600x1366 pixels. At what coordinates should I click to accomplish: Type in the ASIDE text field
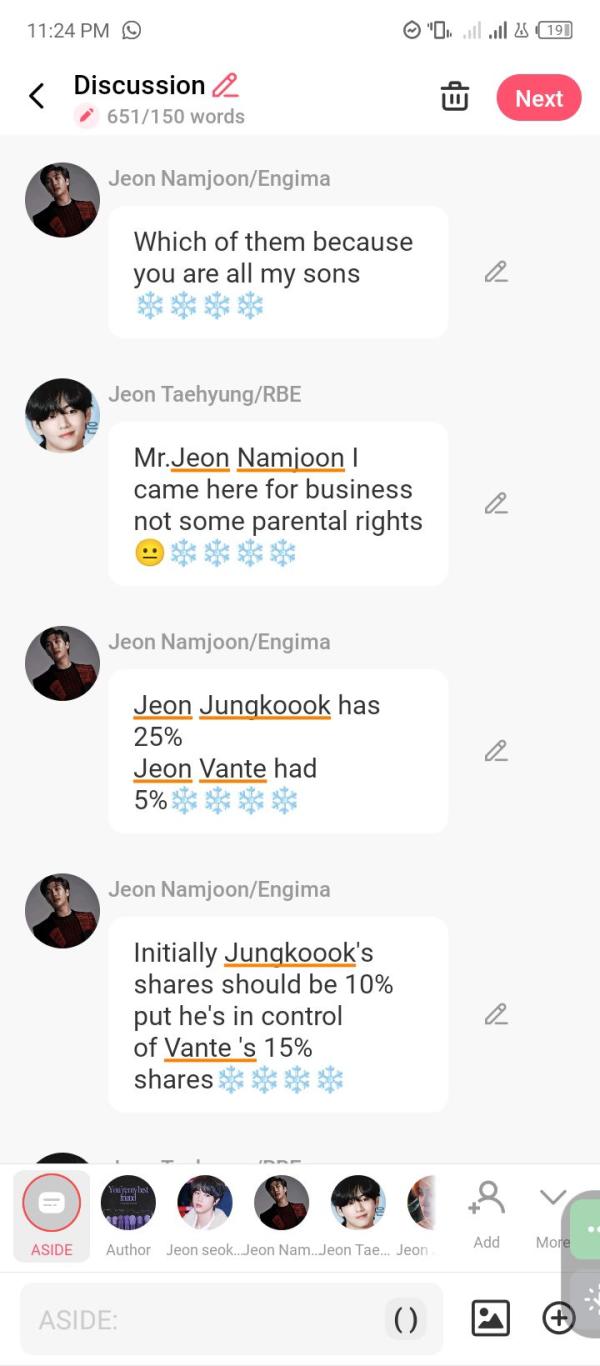tap(200, 1320)
